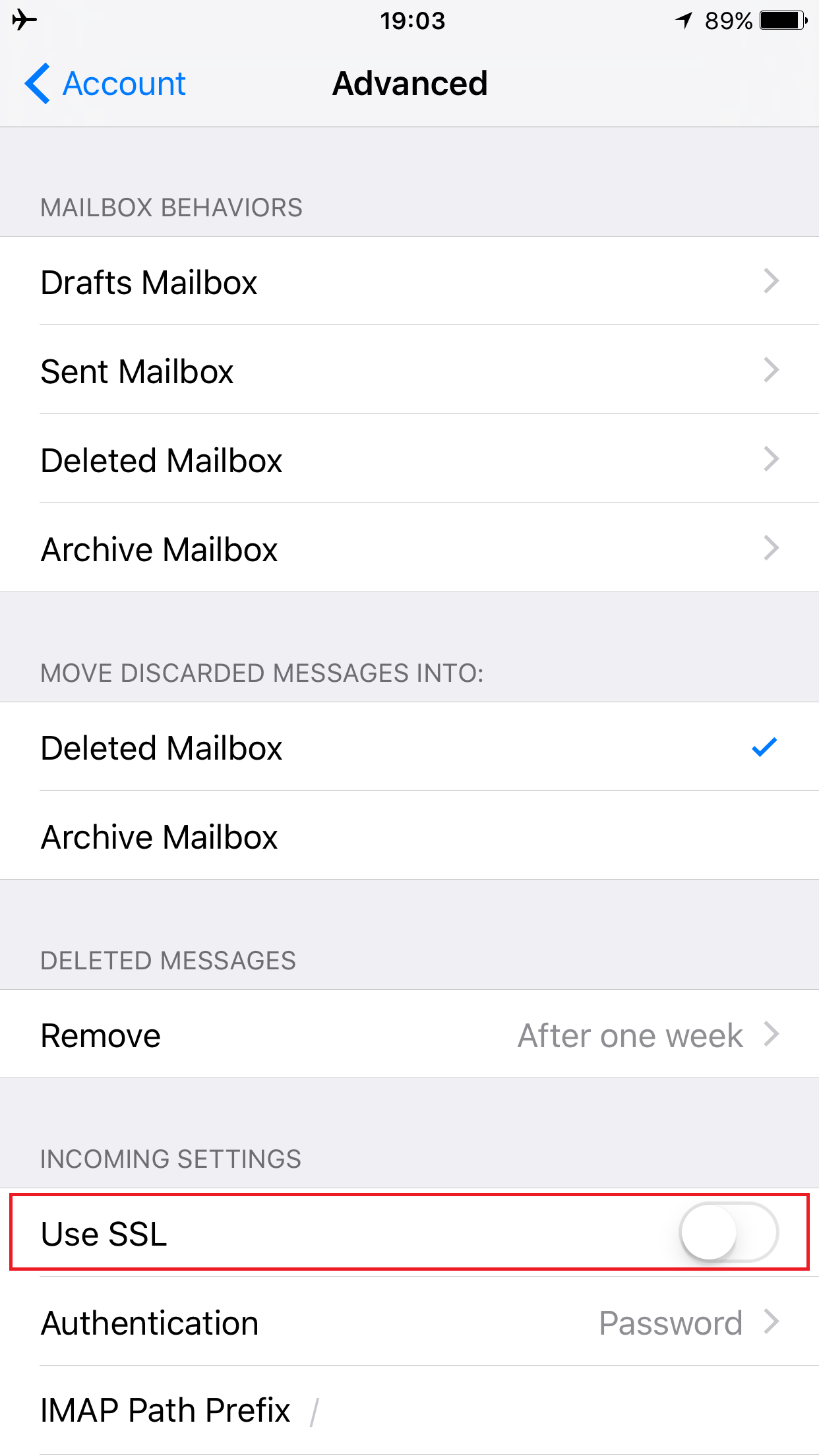Open Archive Mailbox under Mailbox Behaviors

point(409,549)
